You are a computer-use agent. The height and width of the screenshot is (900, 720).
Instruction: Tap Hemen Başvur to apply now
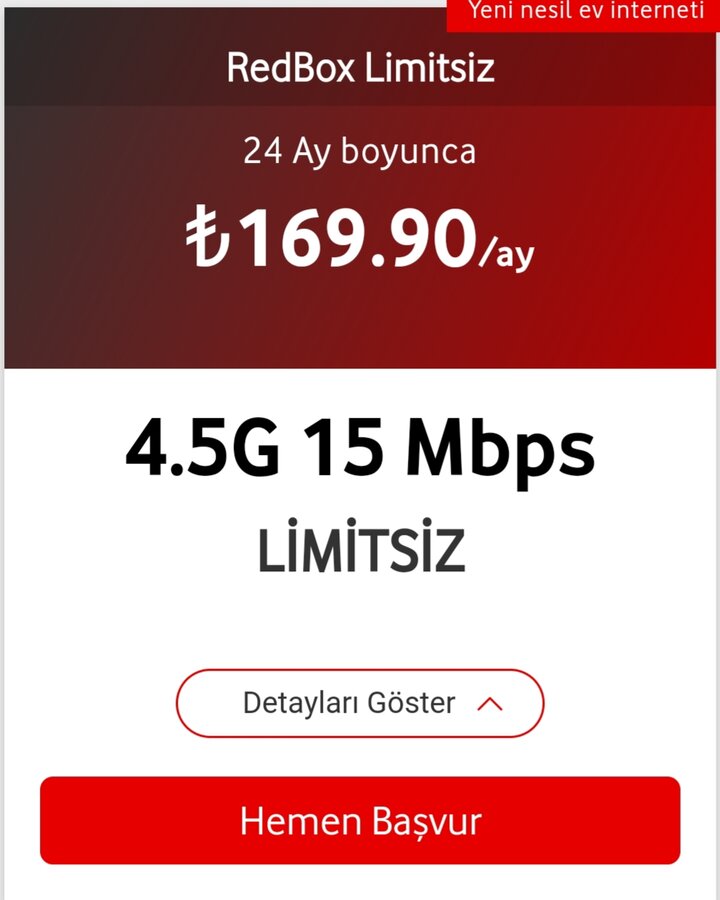(360, 821)
